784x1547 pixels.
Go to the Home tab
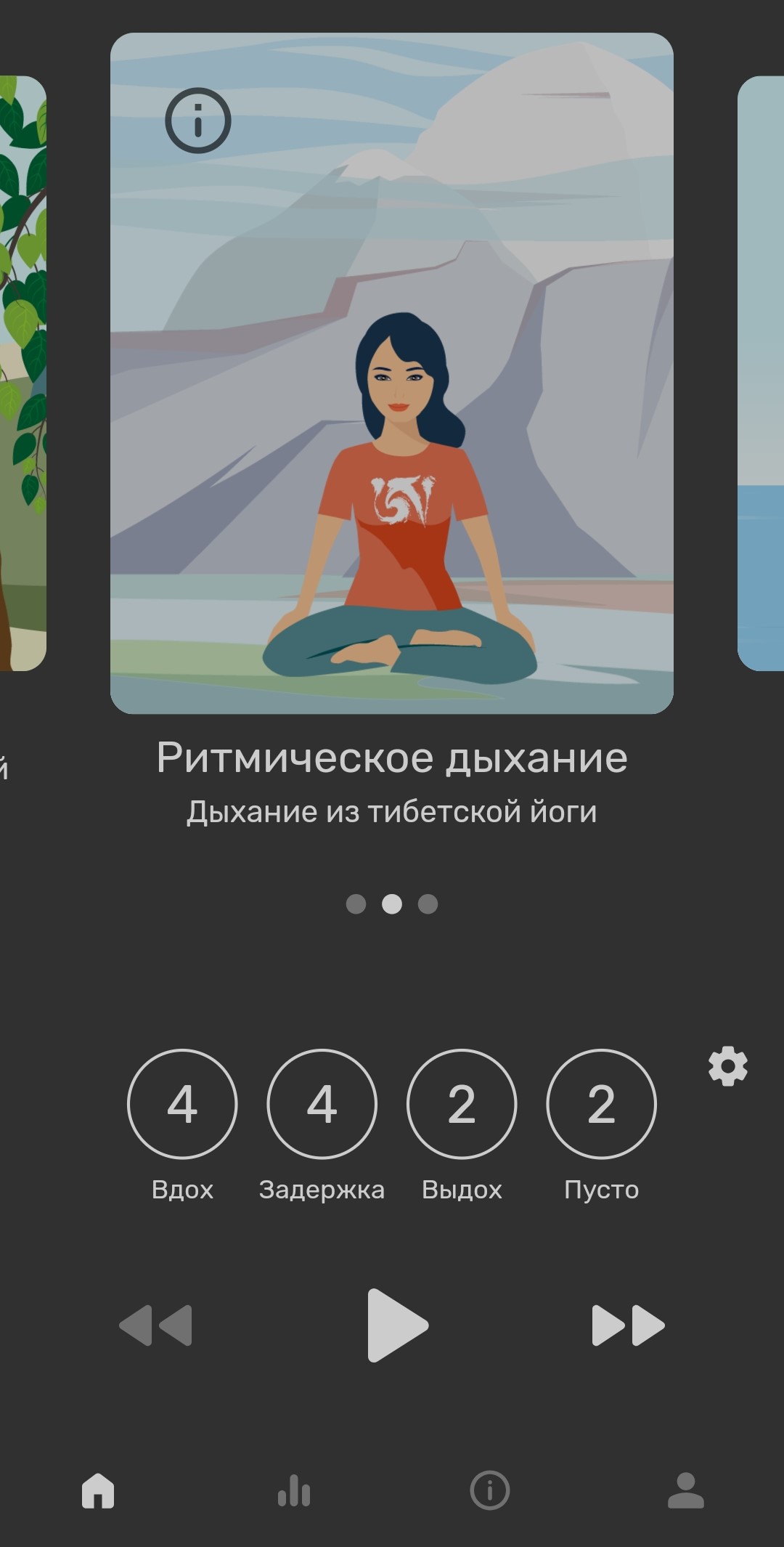pyautogui.click(x=98, y=1491)
